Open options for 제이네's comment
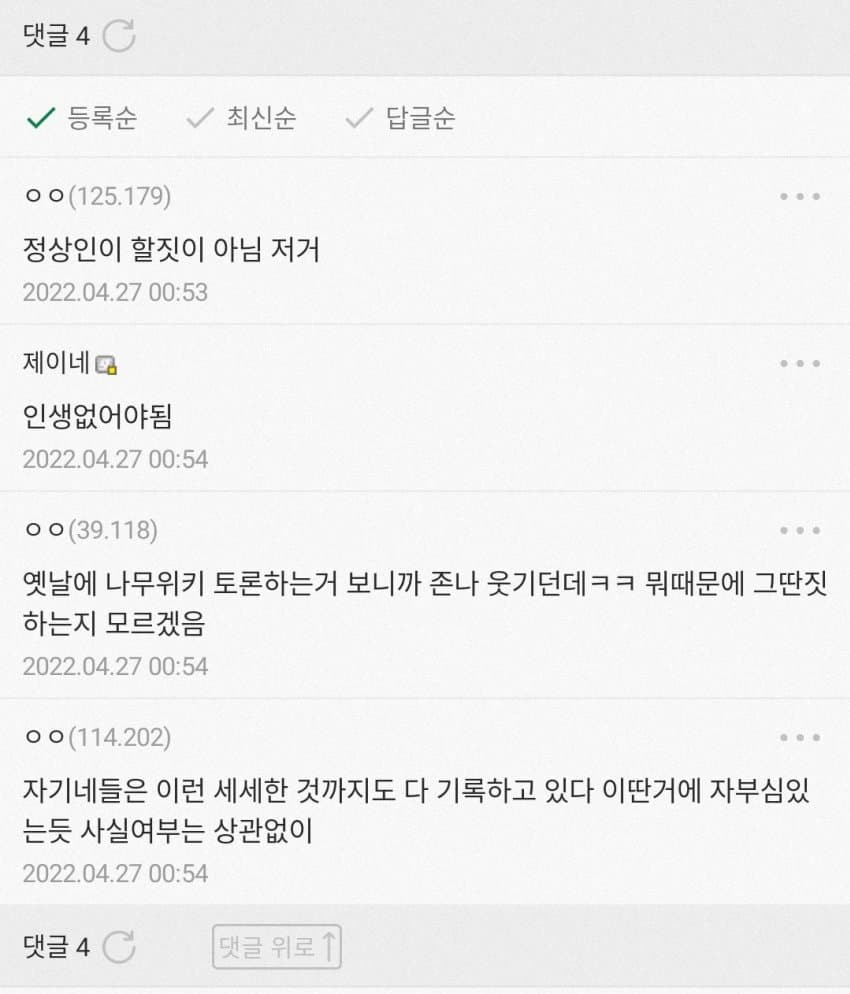Image resolution: width=850 pixels, height=994 pixels. (x=800, y=364)
